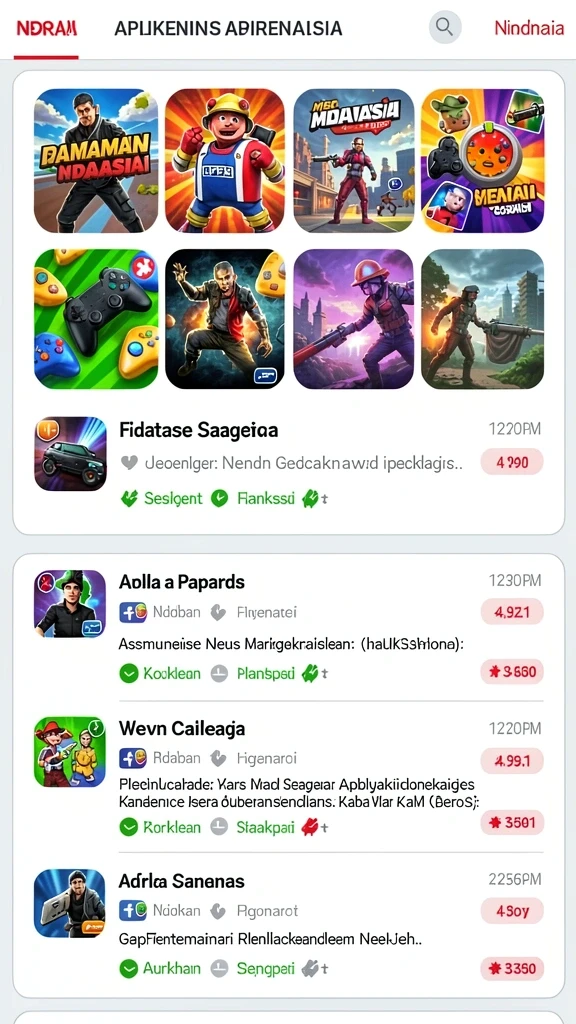
Task: Open the Fidatase Saageiaa app row
Action: pos(288,464)
